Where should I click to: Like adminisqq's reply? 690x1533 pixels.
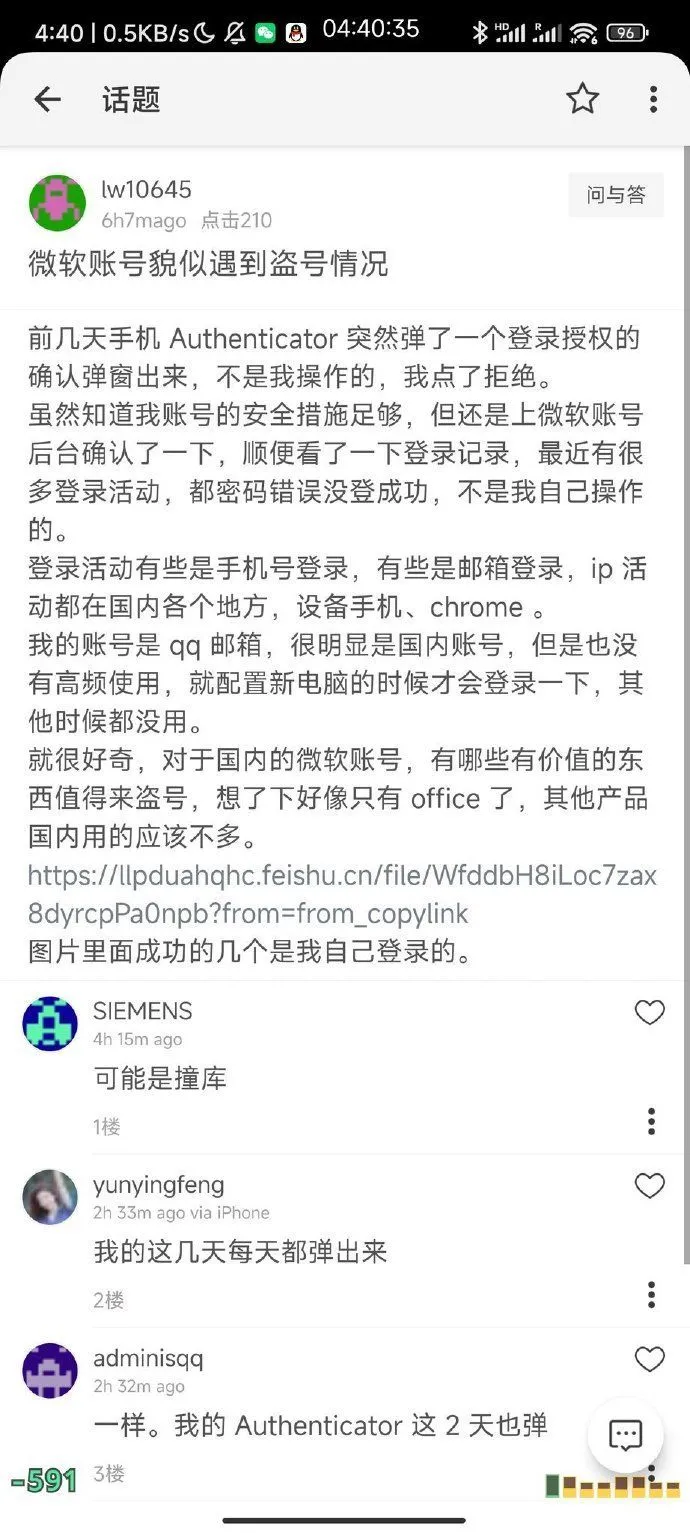[x=650, y=1359]
